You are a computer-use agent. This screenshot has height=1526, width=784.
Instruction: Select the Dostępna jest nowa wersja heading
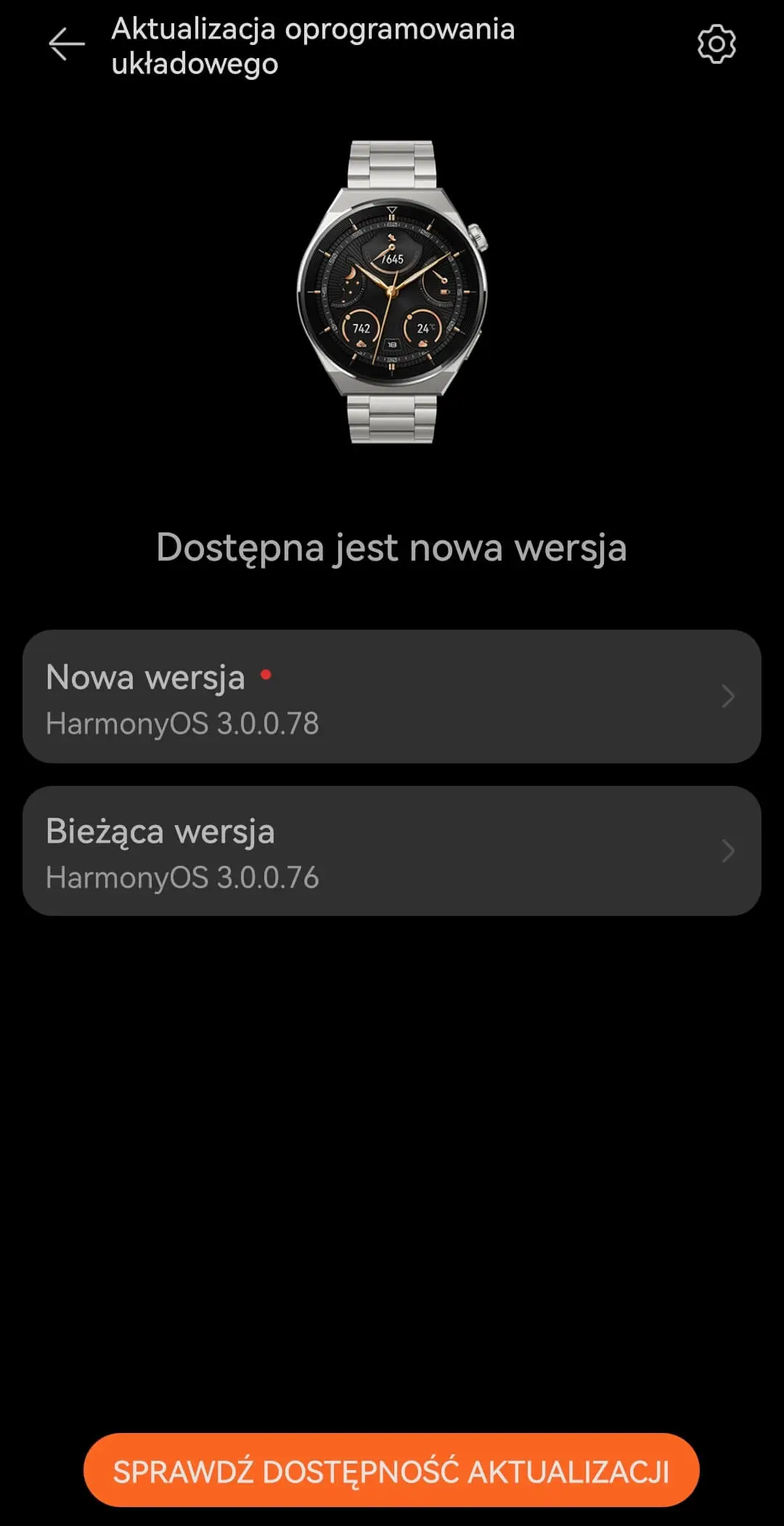coord(392,550)
